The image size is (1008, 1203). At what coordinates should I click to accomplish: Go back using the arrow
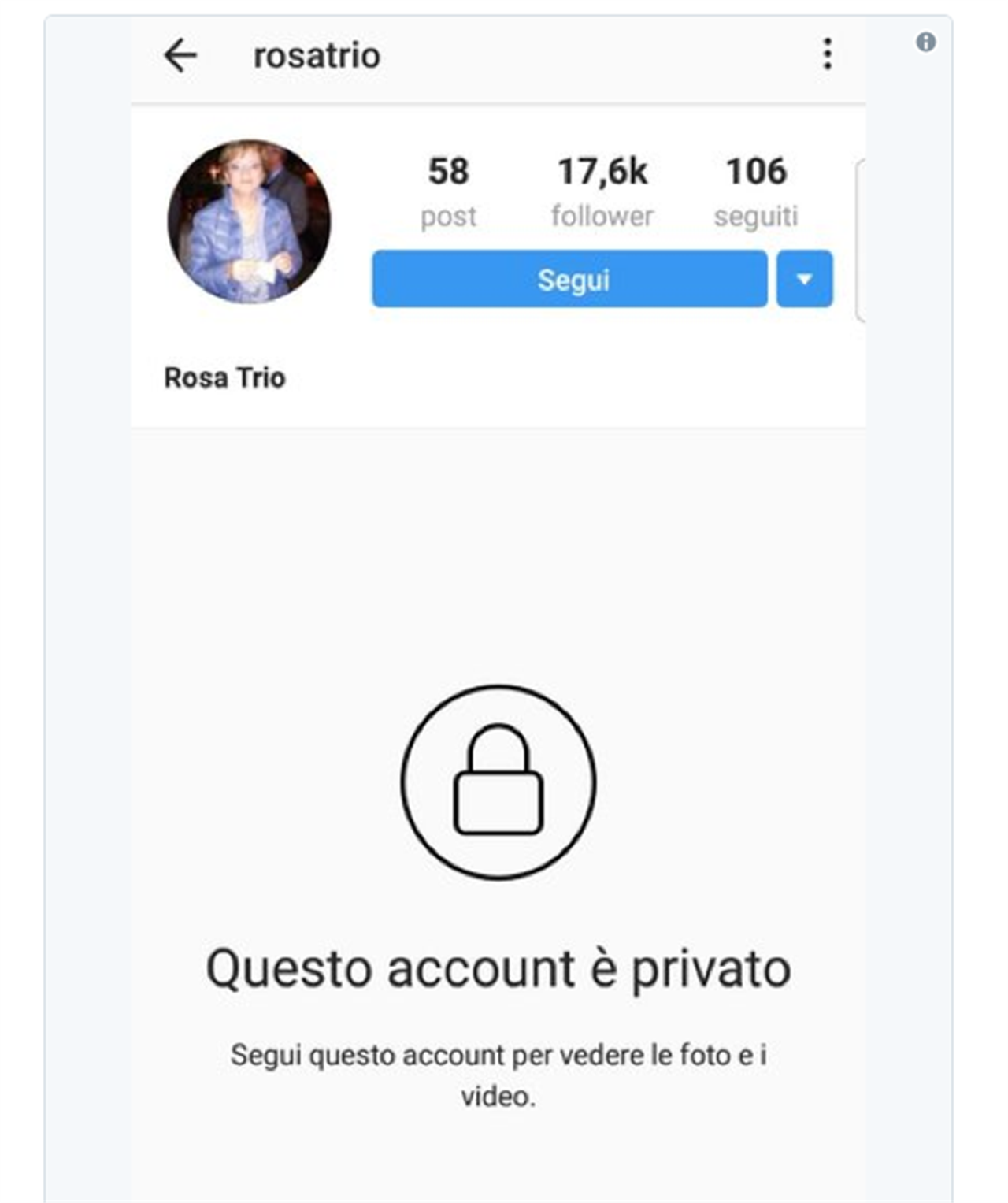(x=180, y=56)
